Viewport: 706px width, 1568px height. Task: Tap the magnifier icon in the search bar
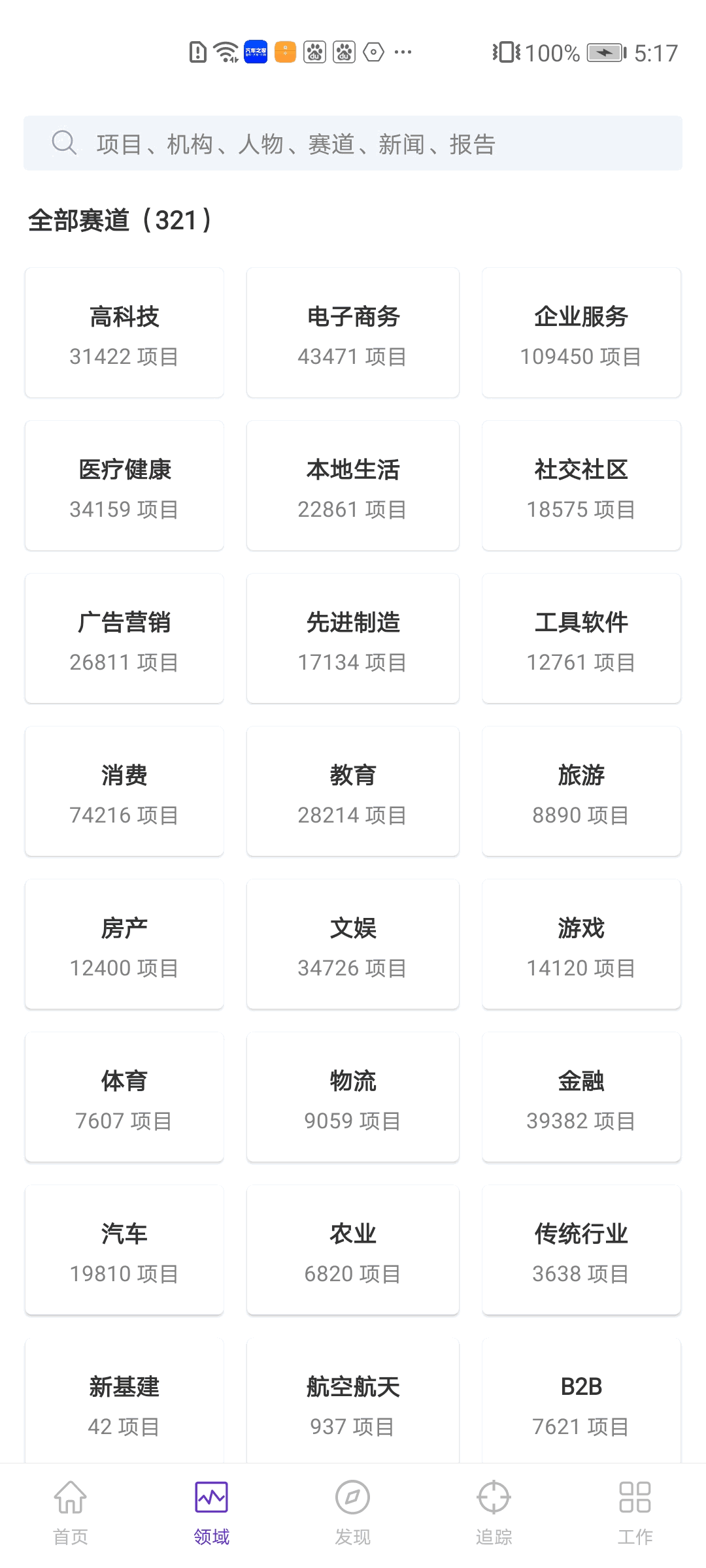[62, 142]
